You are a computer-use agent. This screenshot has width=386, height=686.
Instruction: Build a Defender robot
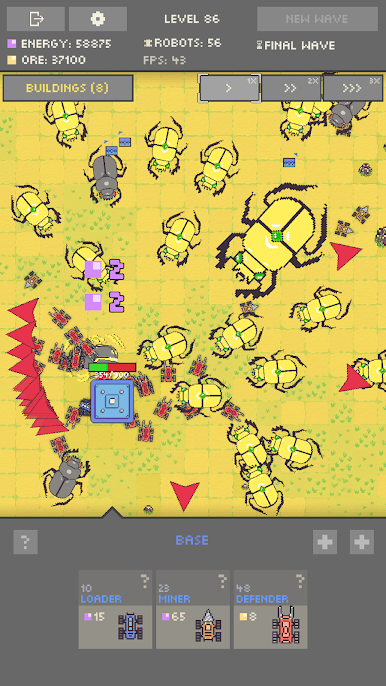coord(270,609)
